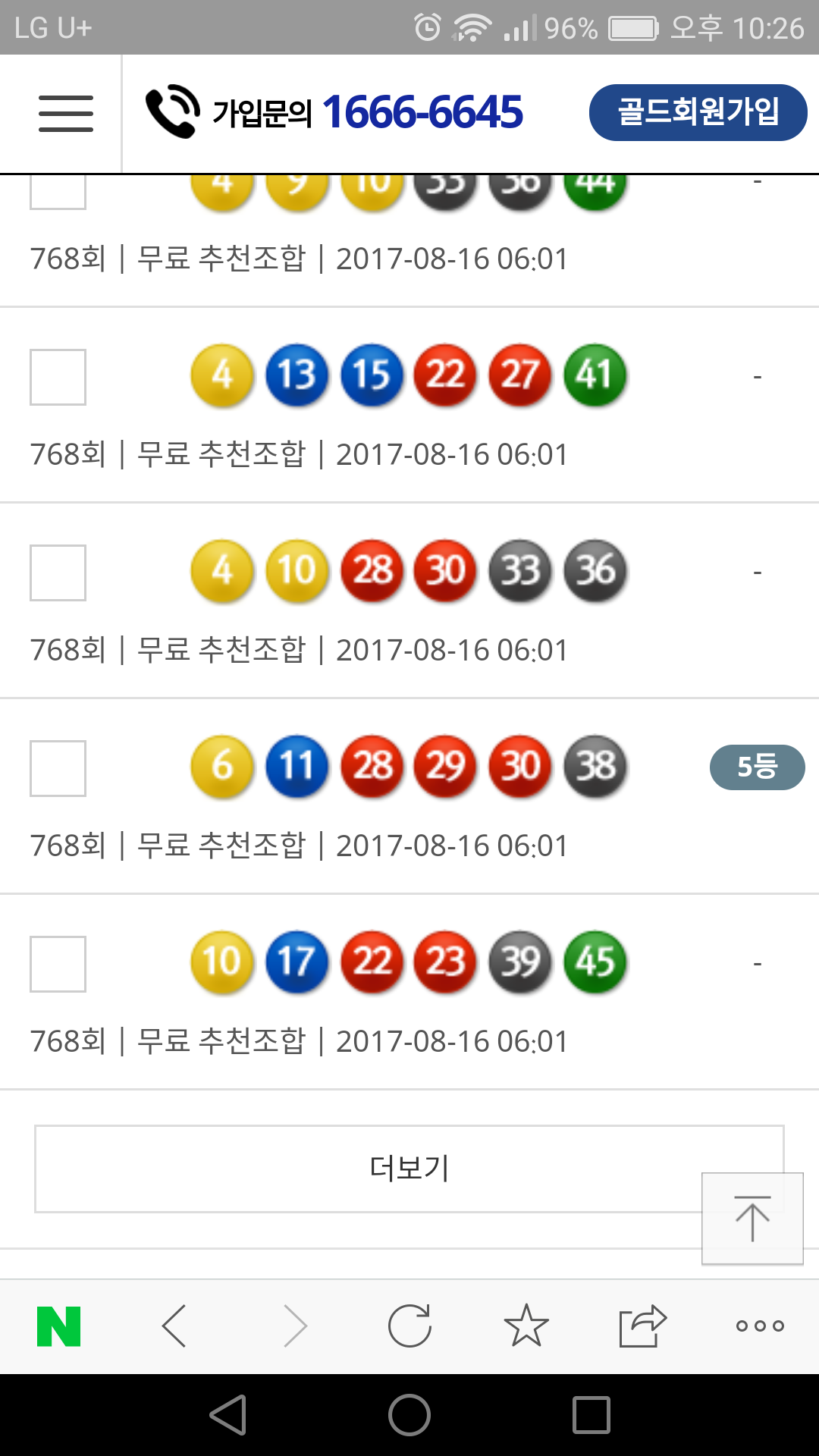Tap the system home button
819x1456 pixels.
[409, 1415]
